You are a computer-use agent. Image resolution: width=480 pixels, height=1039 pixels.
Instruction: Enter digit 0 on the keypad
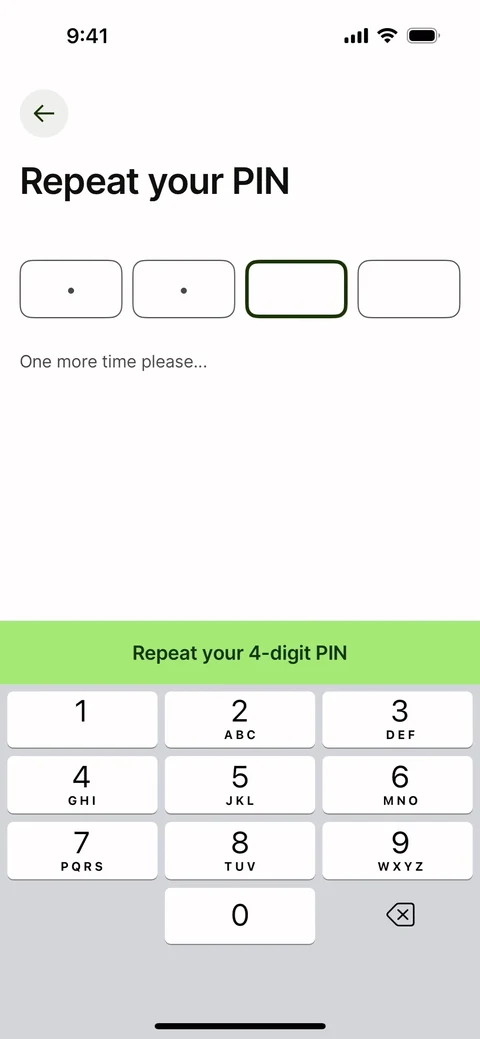point(240,916)
